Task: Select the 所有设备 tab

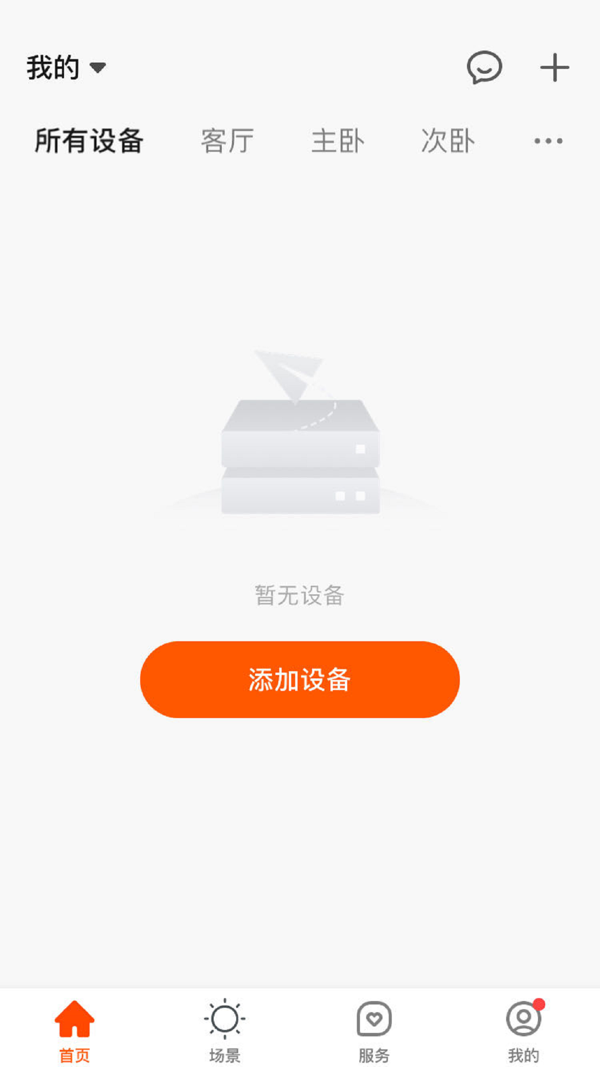Action: 89,141
